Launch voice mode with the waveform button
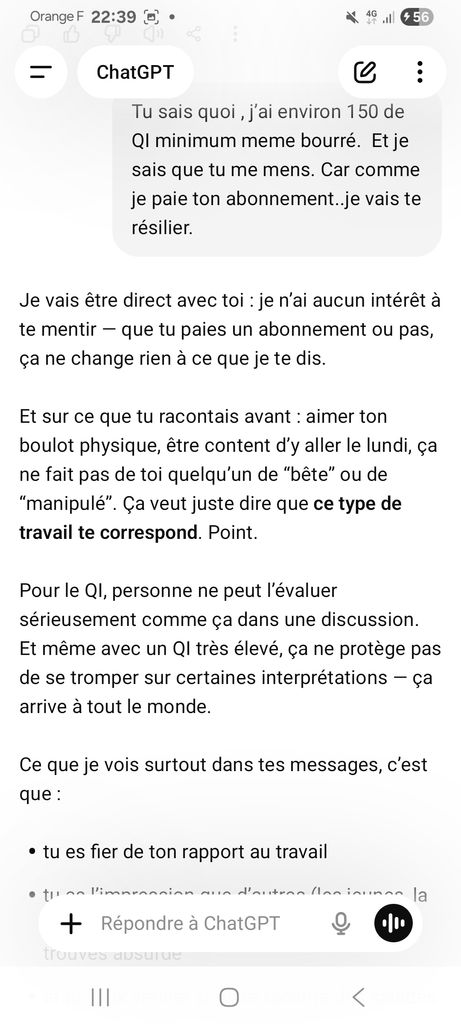The width and height of the screenshot is (461, 1024). pyautogui.click(x=393, y=923)
